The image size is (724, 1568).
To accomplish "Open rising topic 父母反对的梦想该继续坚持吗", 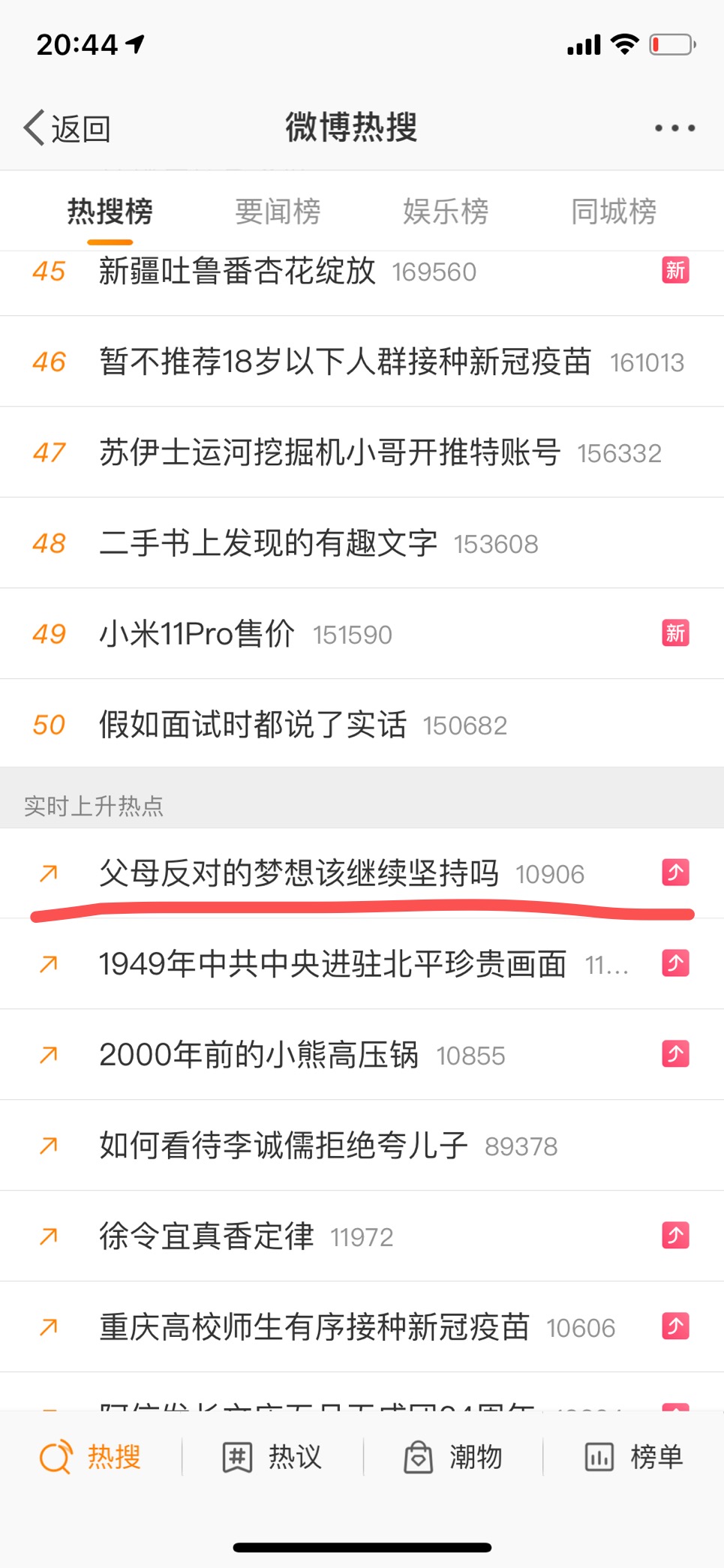I will coord(299,873).
